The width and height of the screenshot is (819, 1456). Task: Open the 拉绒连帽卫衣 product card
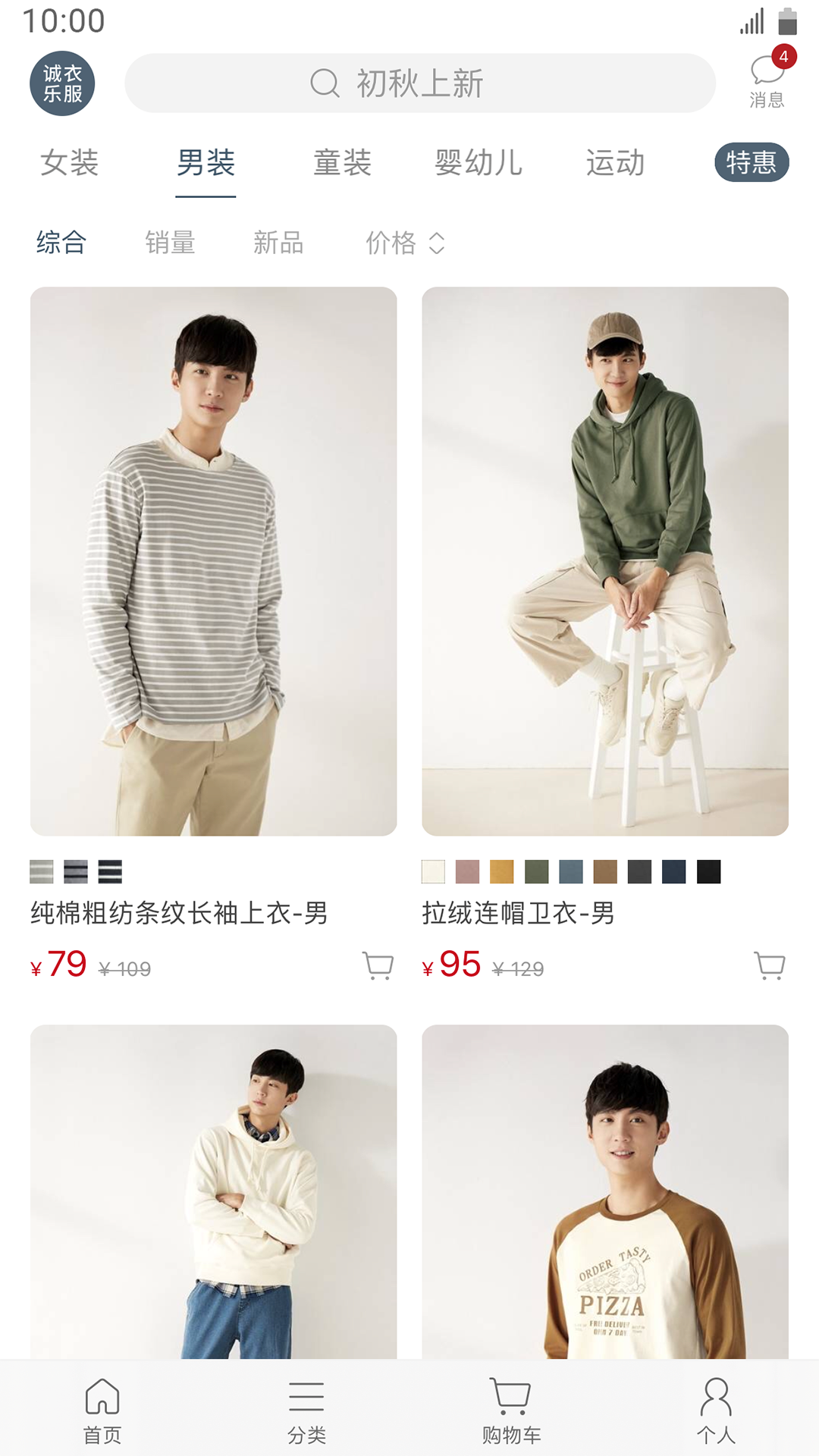pos(604,561)
